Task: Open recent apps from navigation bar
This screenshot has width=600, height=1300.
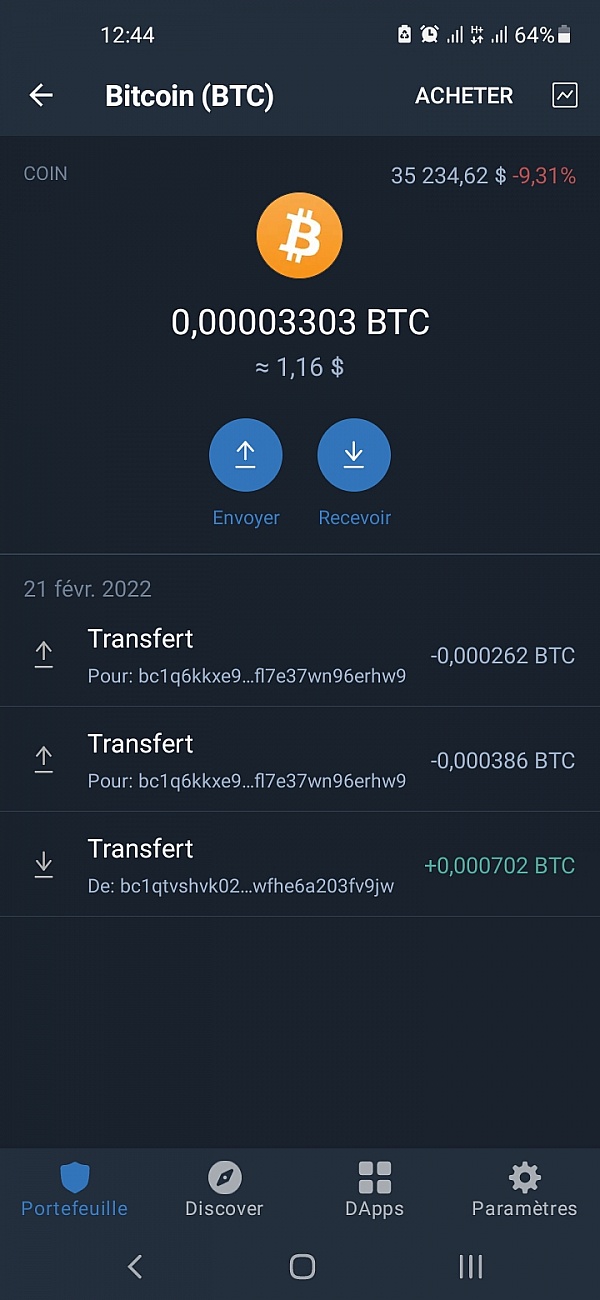Action: click(x=470, y=1267)
